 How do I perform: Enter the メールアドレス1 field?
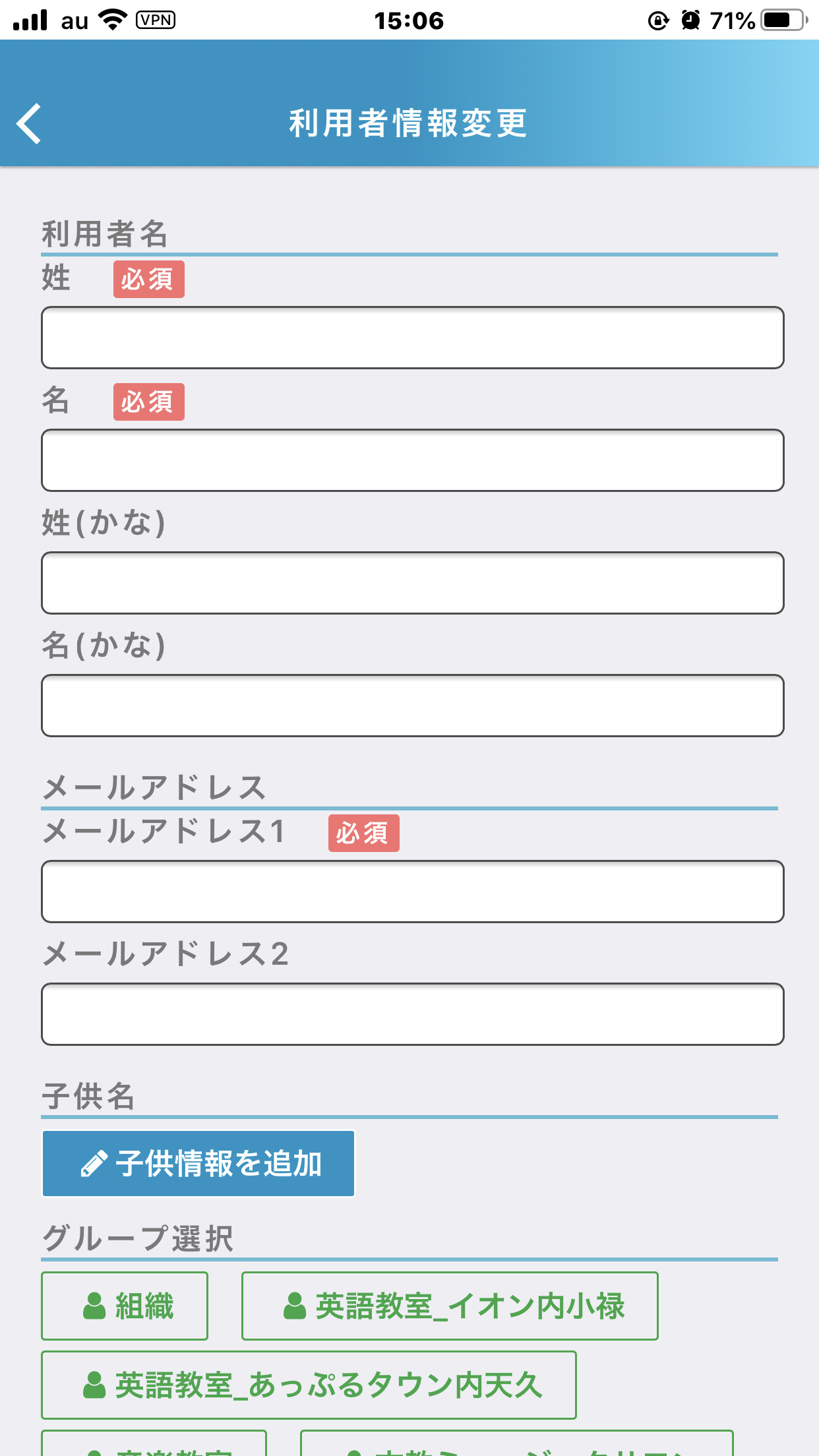click(x=413, y=892)
